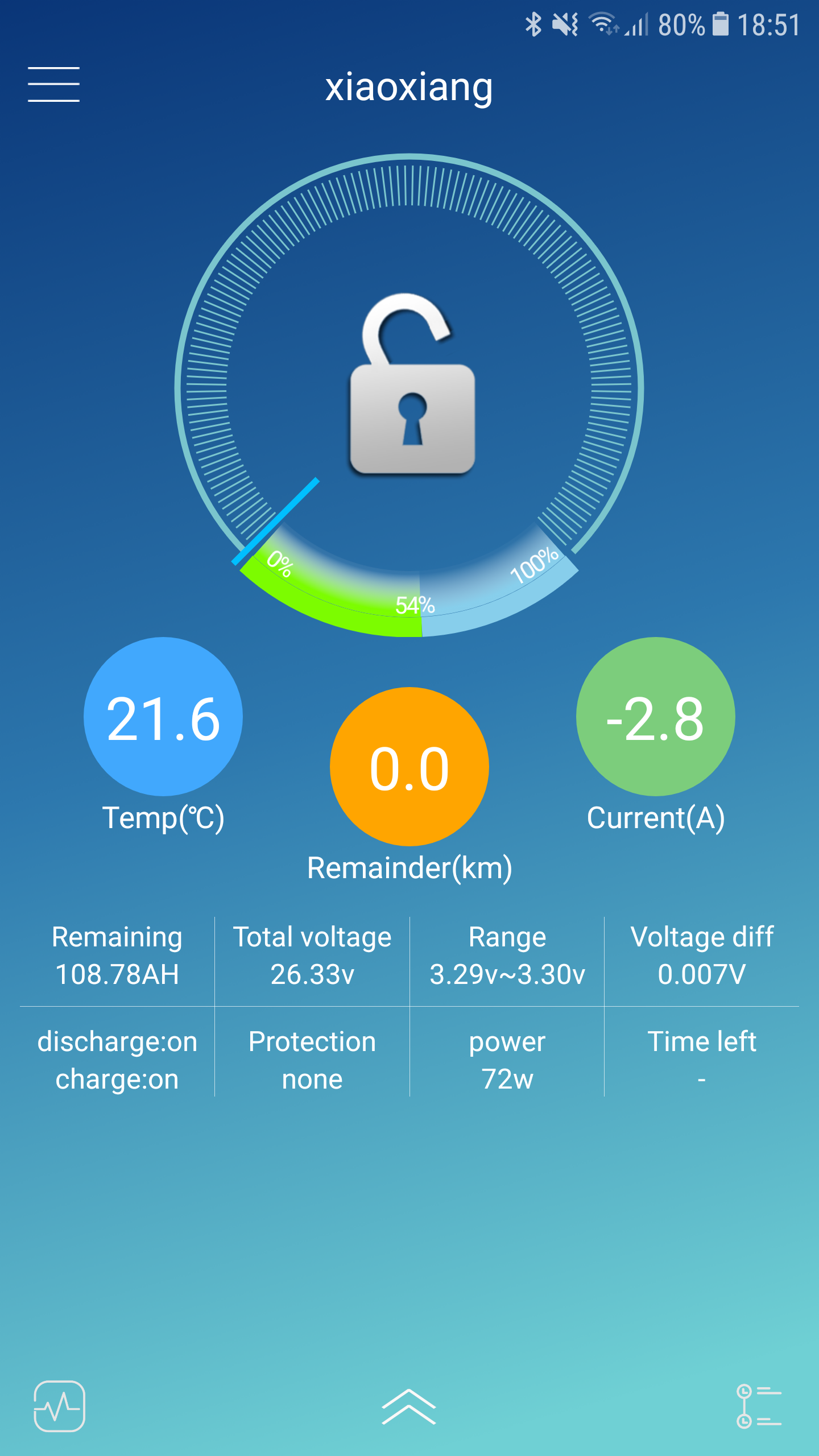This screenshot has width=819, height=1456.
Task: Open the timeline list icon
Action: click(758, 1406)
